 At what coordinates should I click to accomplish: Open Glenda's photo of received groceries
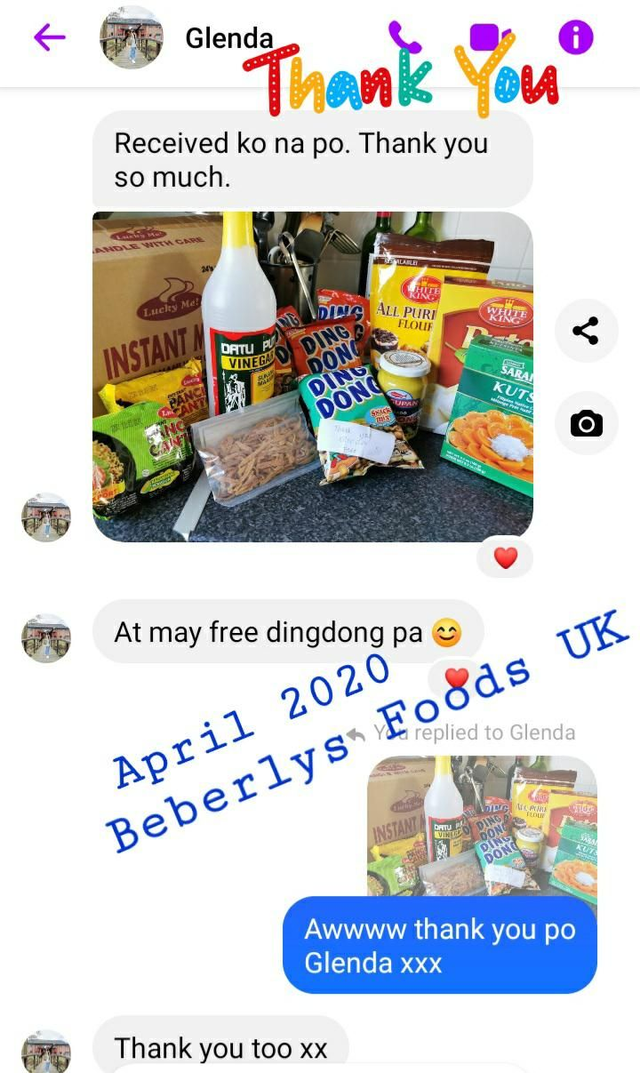(312, 376)
